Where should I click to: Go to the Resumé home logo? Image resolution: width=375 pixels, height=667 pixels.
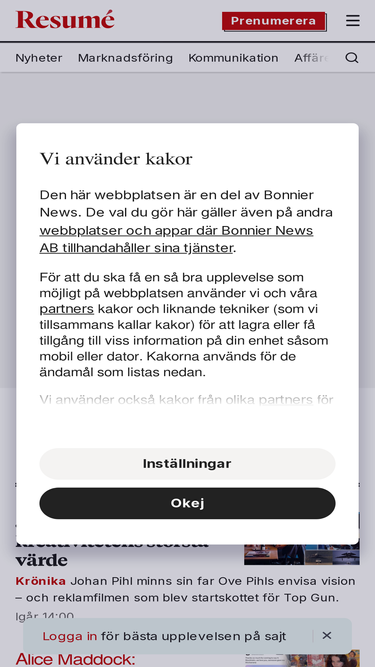coord(65,20)
